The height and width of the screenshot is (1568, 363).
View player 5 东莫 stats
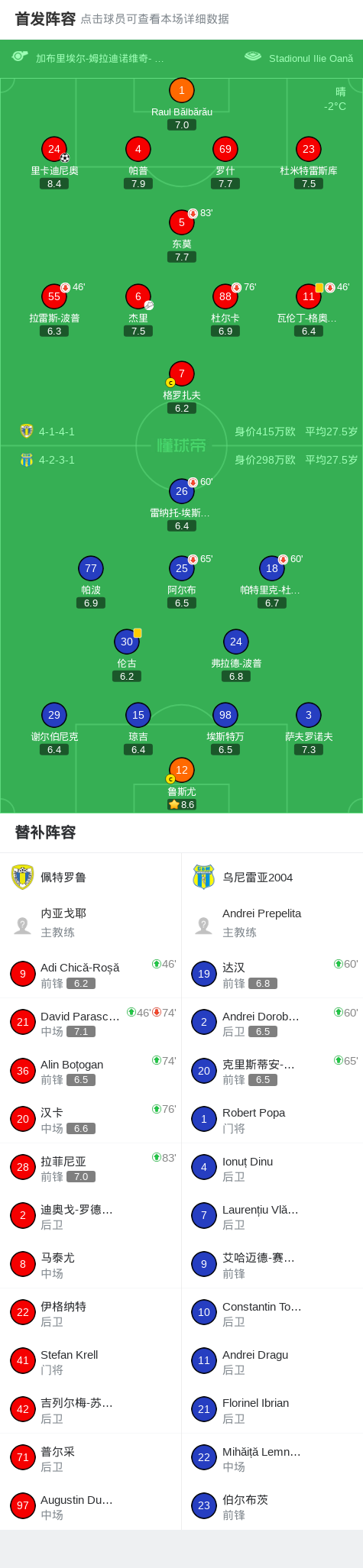click(x=182, y=236)
